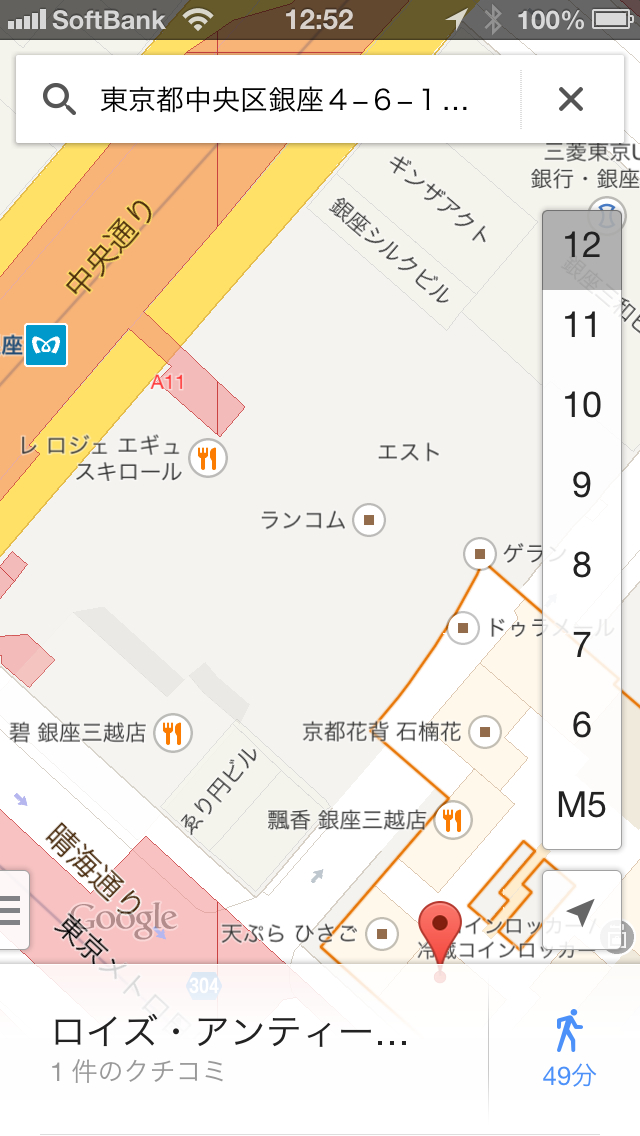Choose floor 9 in the level selector
The width and height of the screenshot is (640, 1136).
point(582,485)
